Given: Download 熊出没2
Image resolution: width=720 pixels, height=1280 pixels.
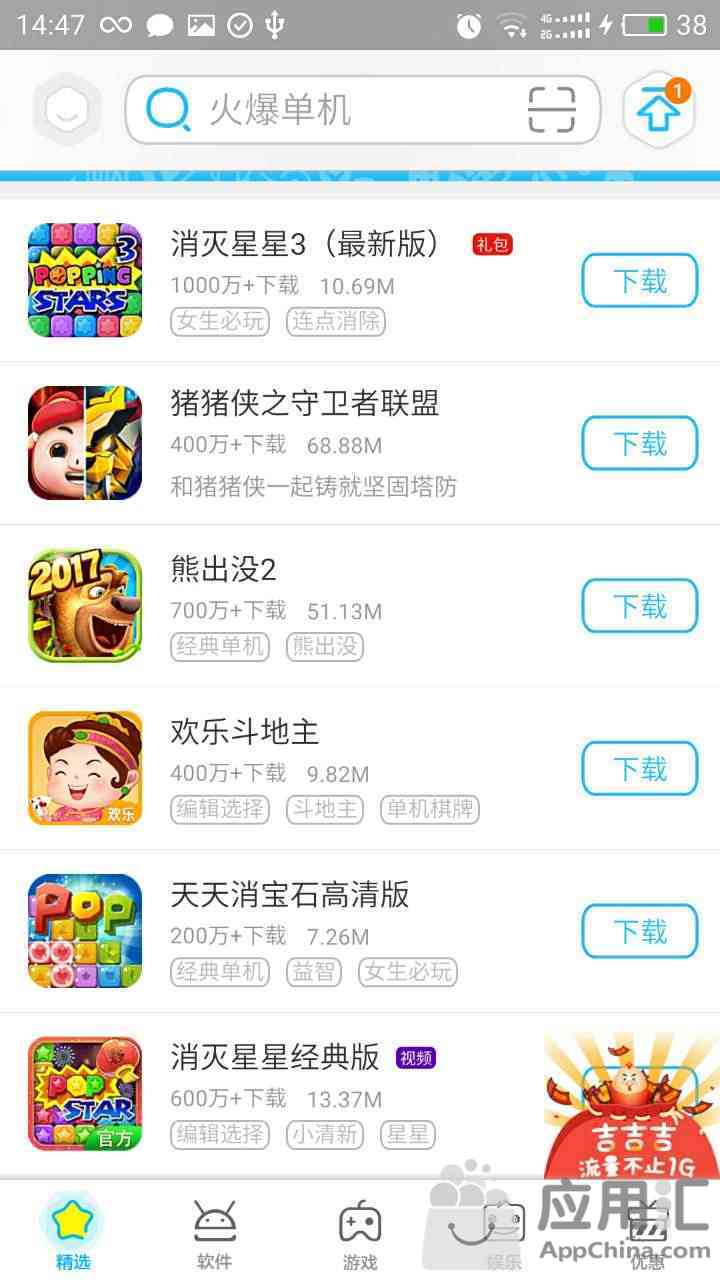Looking at the screenshot, I should click(639, 607).
